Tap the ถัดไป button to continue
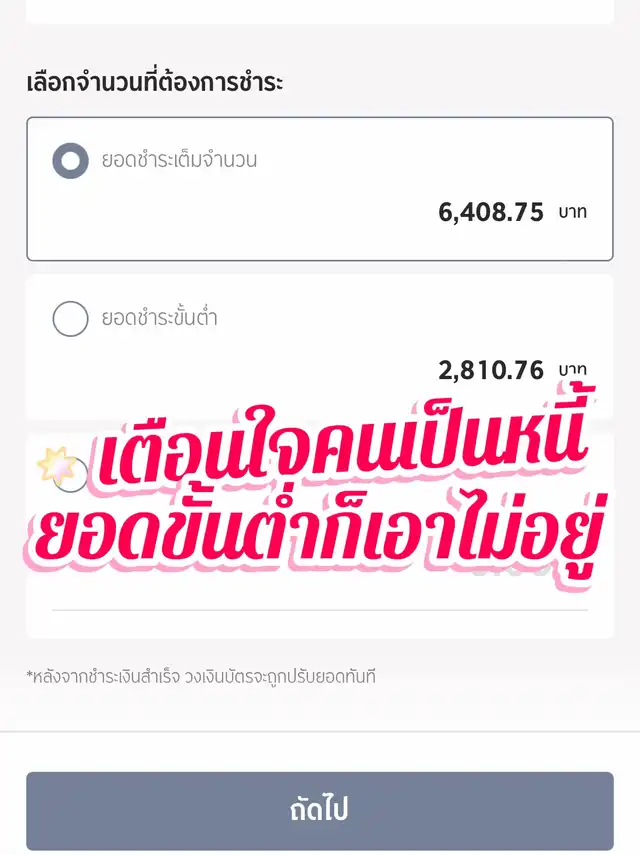Image resolution: width=640 pixels, height=855 pixels. pyautogui.click(x=320, y=810)
